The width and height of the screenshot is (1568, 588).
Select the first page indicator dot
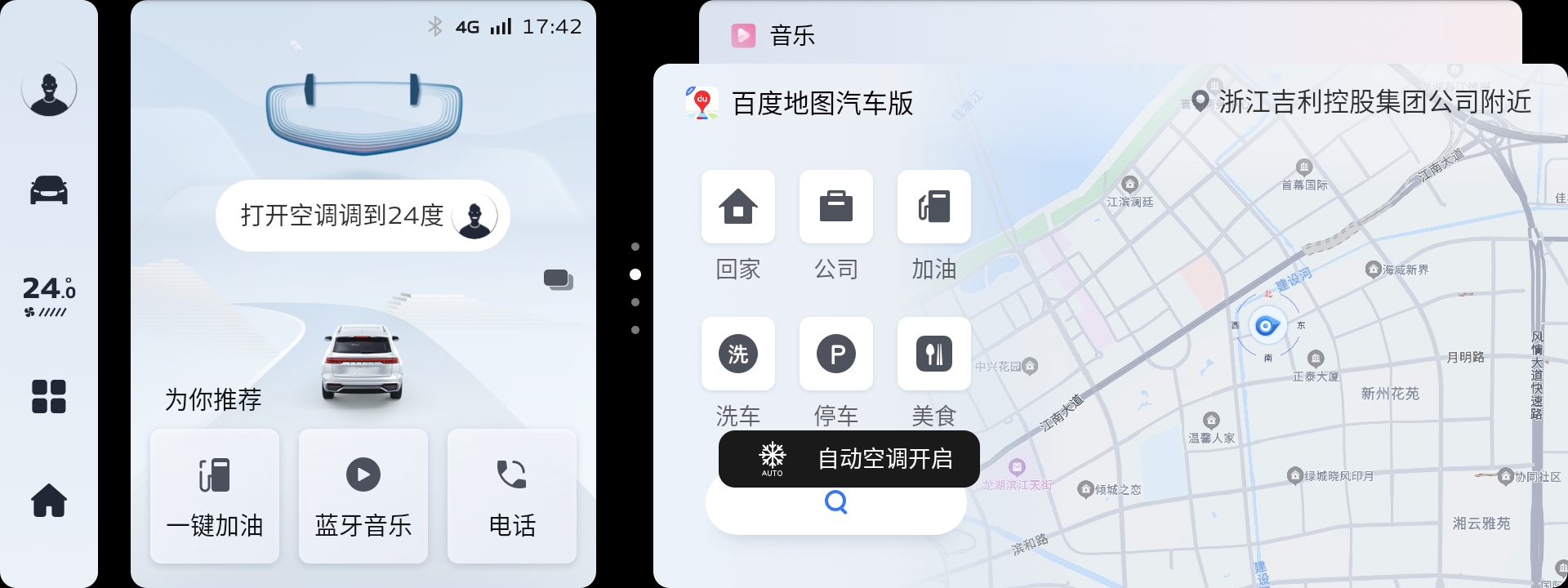(x=635, y=247)
